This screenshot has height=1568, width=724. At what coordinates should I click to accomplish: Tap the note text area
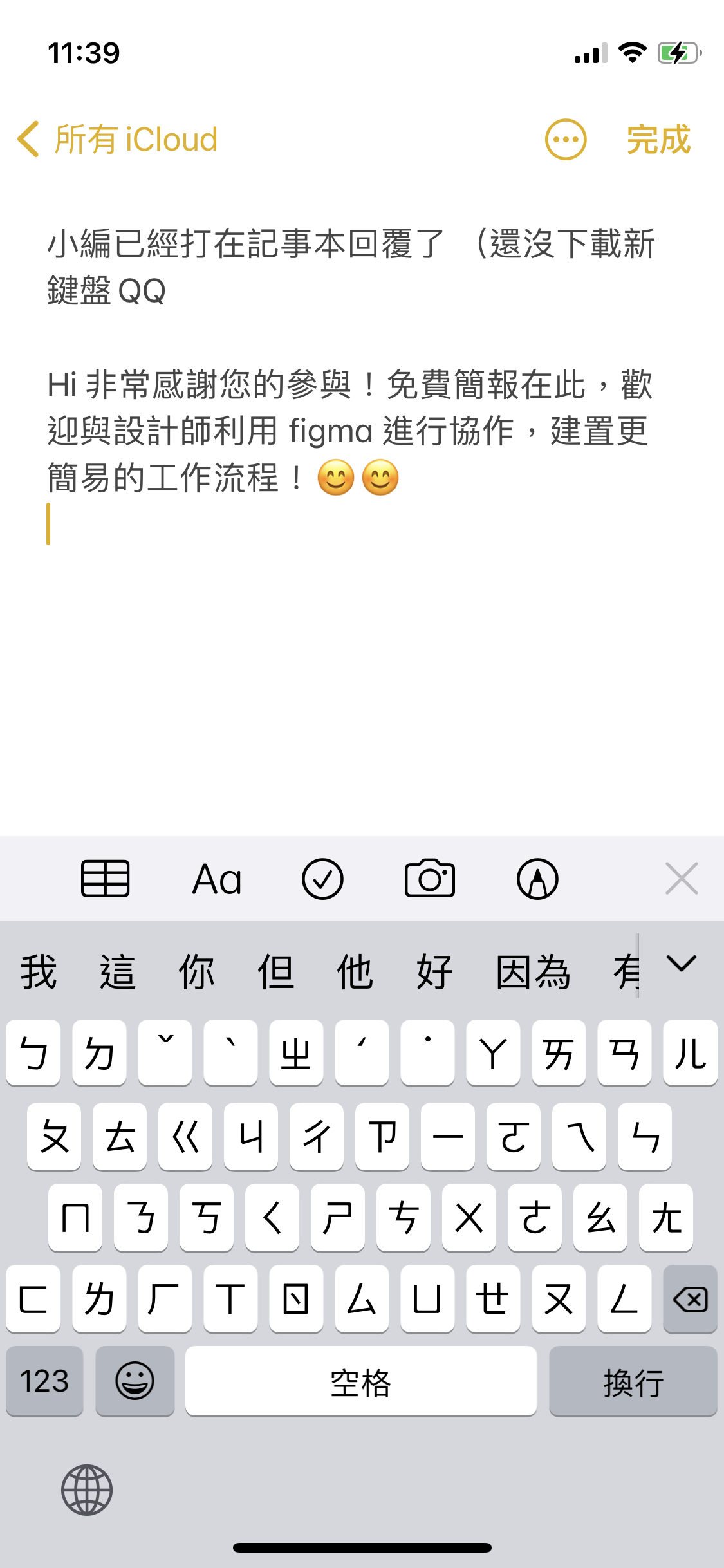360,644
